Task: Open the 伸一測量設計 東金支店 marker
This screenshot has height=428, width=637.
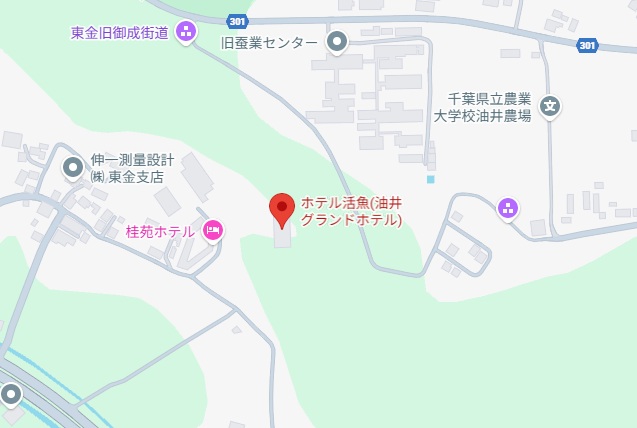Action: (73, 167)
